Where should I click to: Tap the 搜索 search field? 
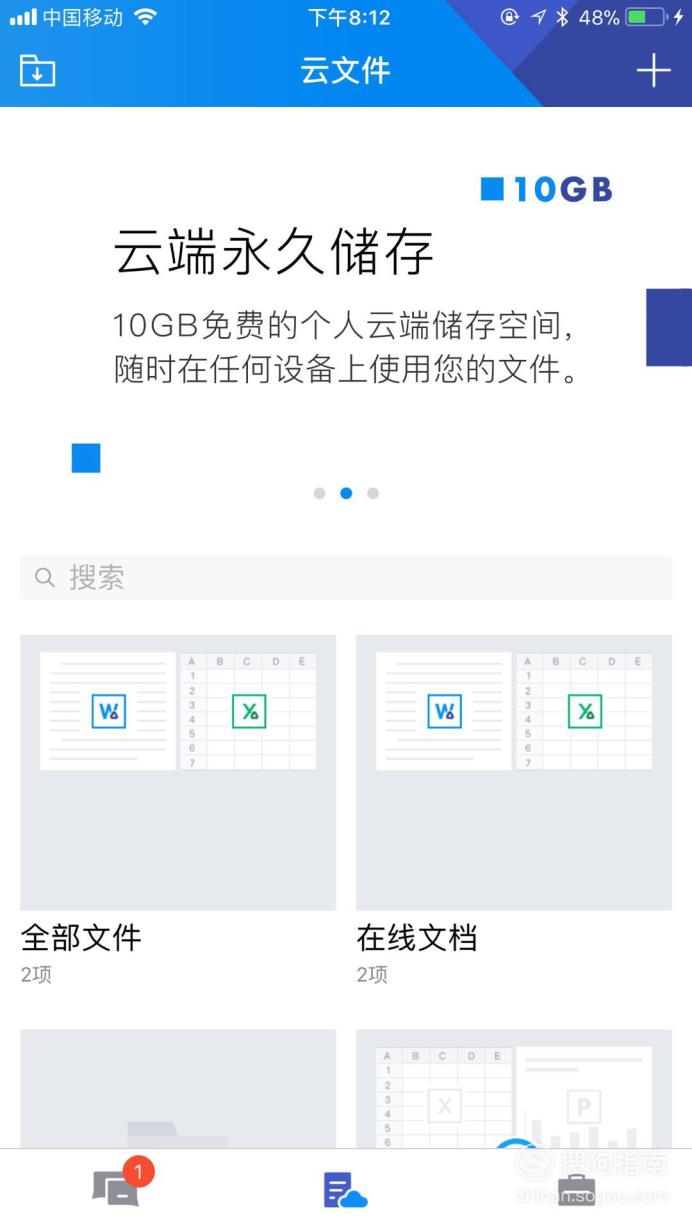346,577
